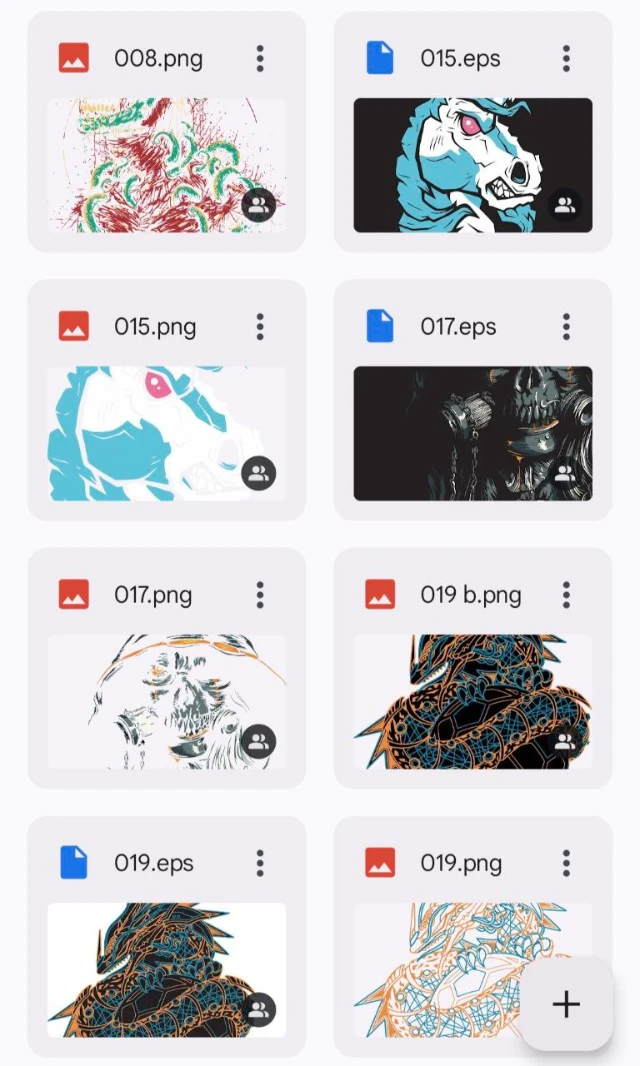The image size is (640, 1066).
Task: Show the overflow menu for 019.eps
Action: tap(260, 863)
